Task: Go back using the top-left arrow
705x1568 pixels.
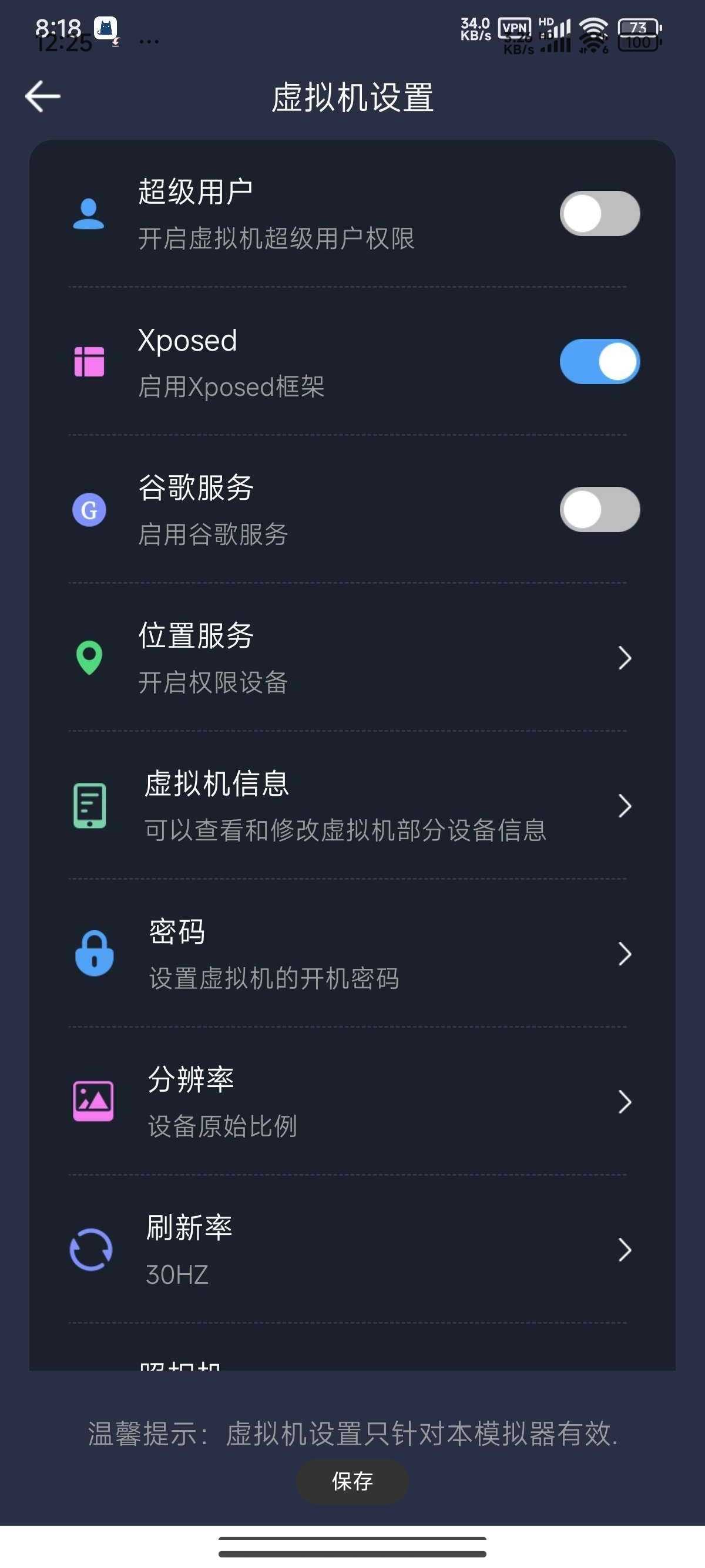Action: (x=43, y=96)
